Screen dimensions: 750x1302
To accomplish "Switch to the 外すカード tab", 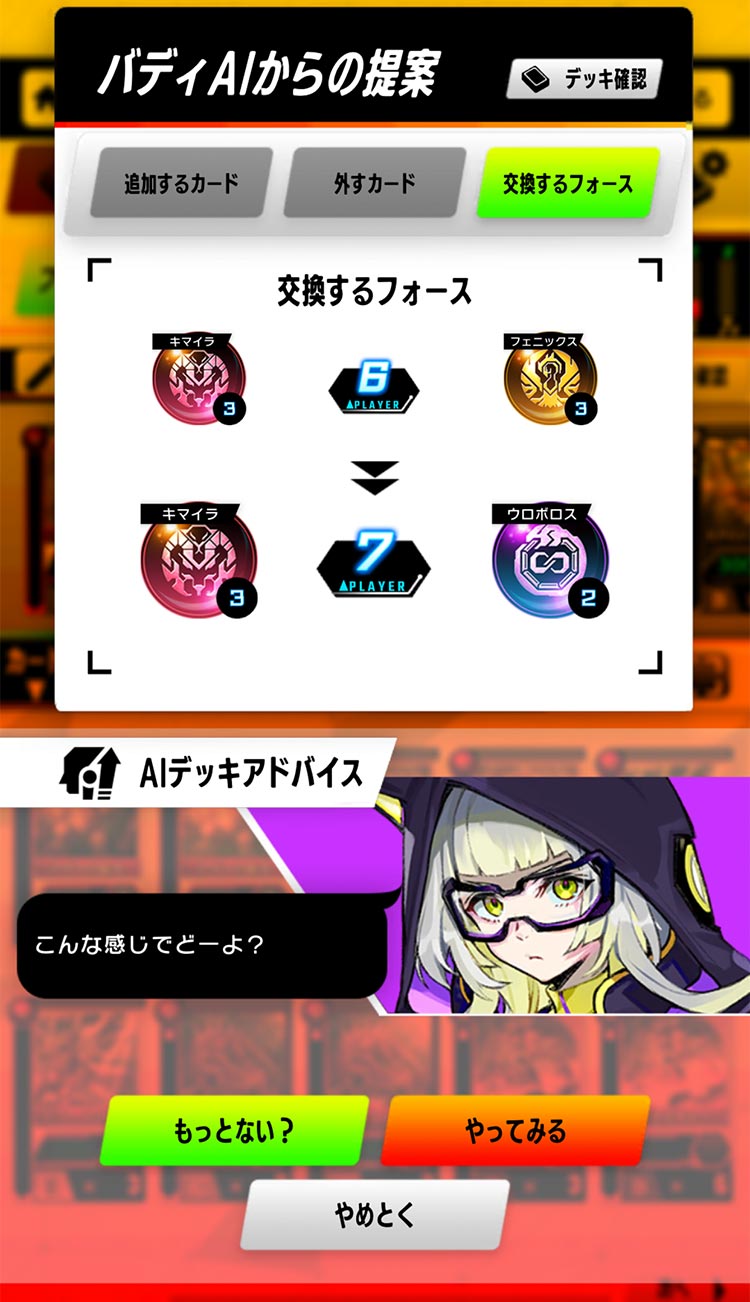I will click(x=374, y=184).
